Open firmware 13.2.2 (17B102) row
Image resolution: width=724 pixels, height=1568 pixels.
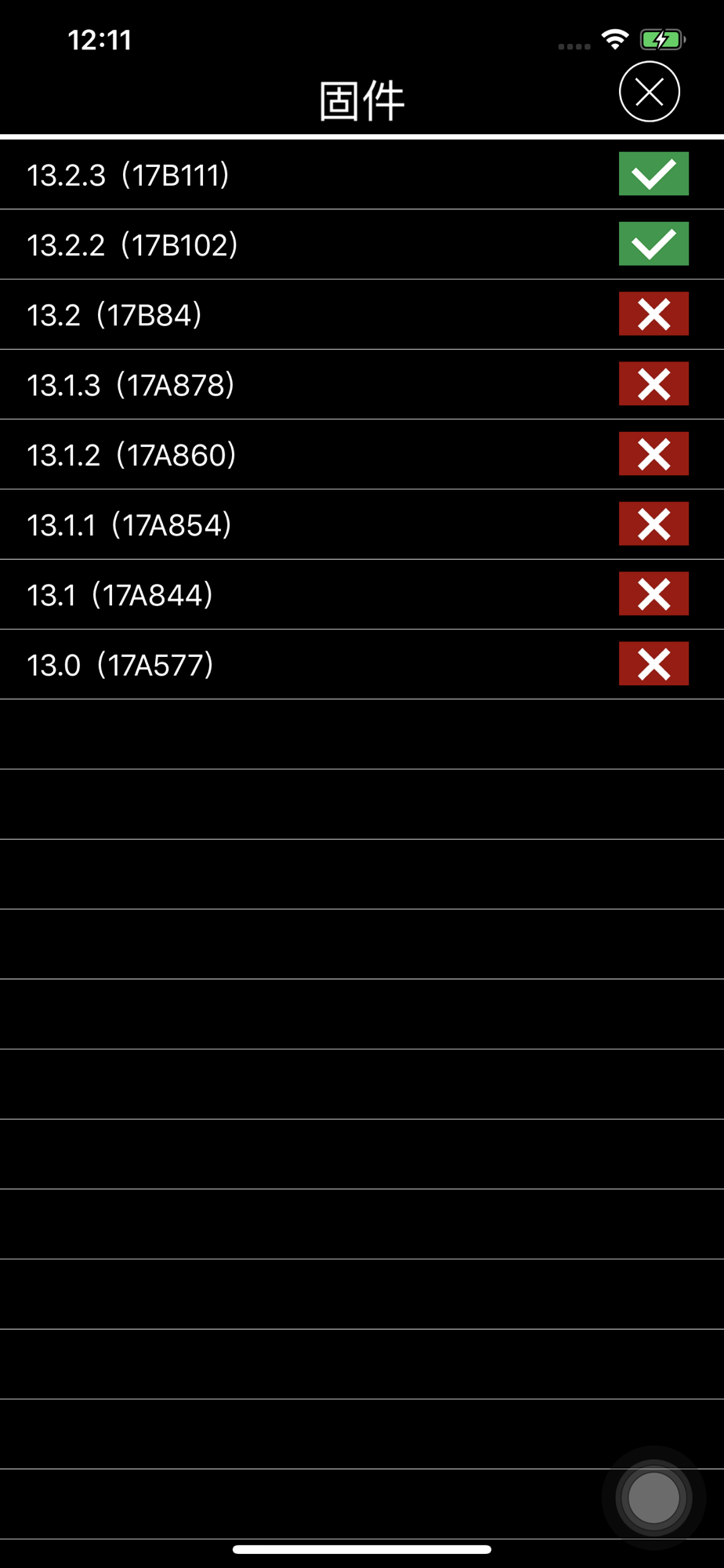[x=362, y=245]
